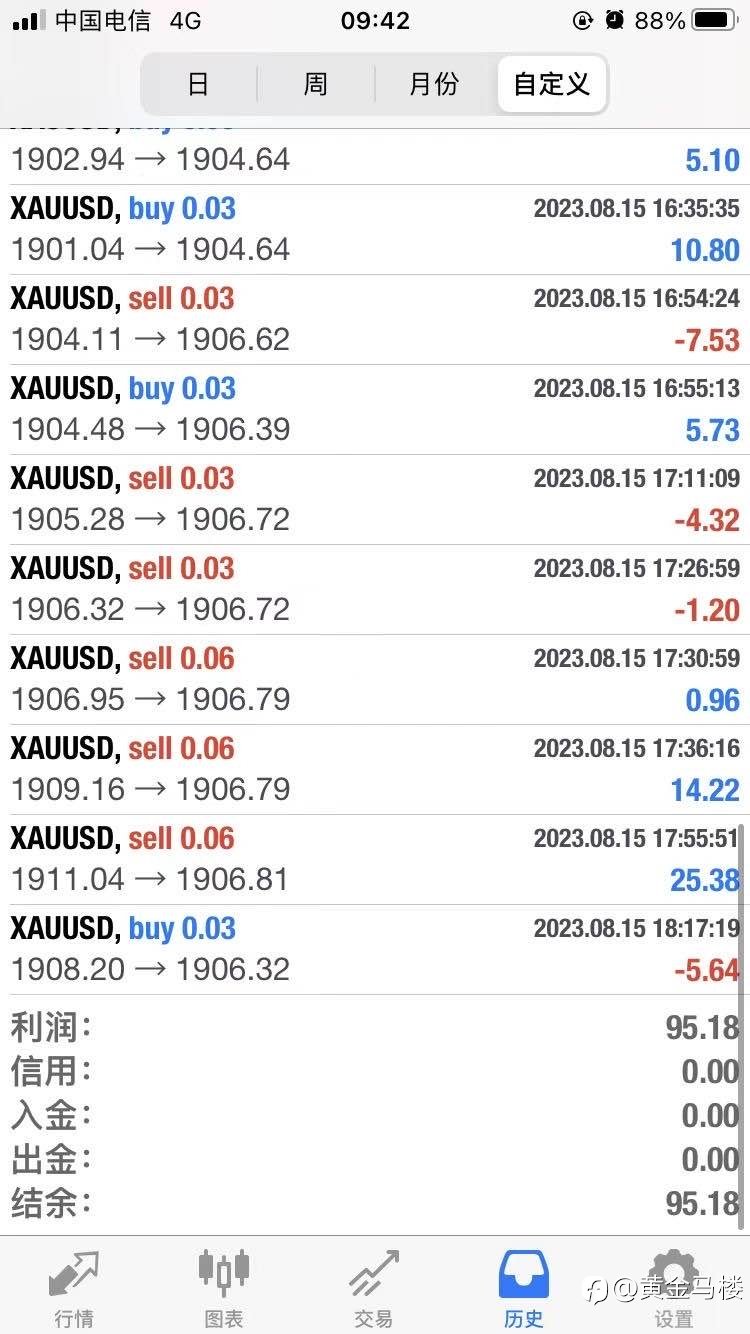Open the 设置 settings tab
The image size is (750, 1334).
pyautogui.click(x=674, y=1288)
